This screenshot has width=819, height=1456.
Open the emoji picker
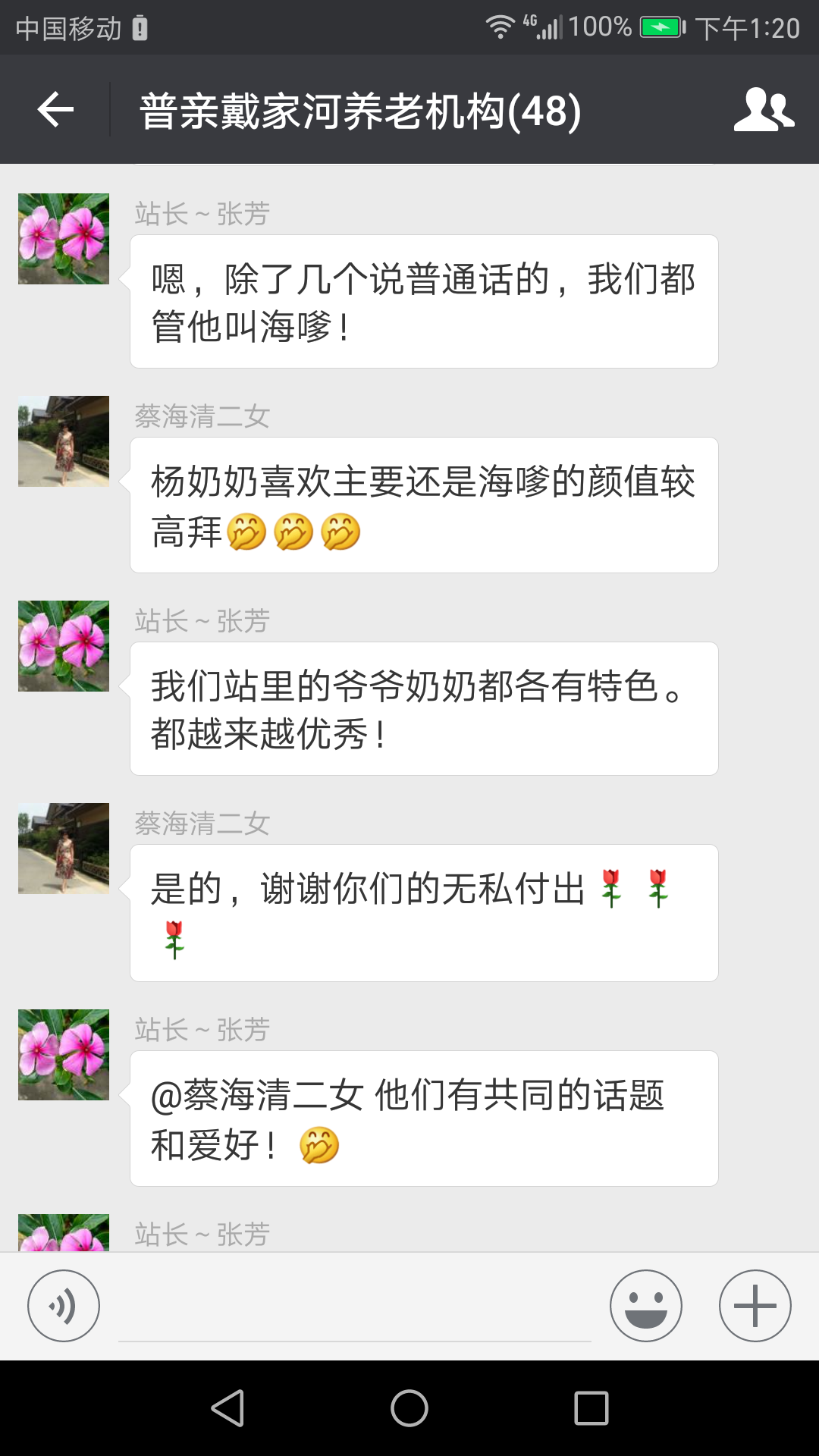pyautogui.click(x=645, y=1306)
